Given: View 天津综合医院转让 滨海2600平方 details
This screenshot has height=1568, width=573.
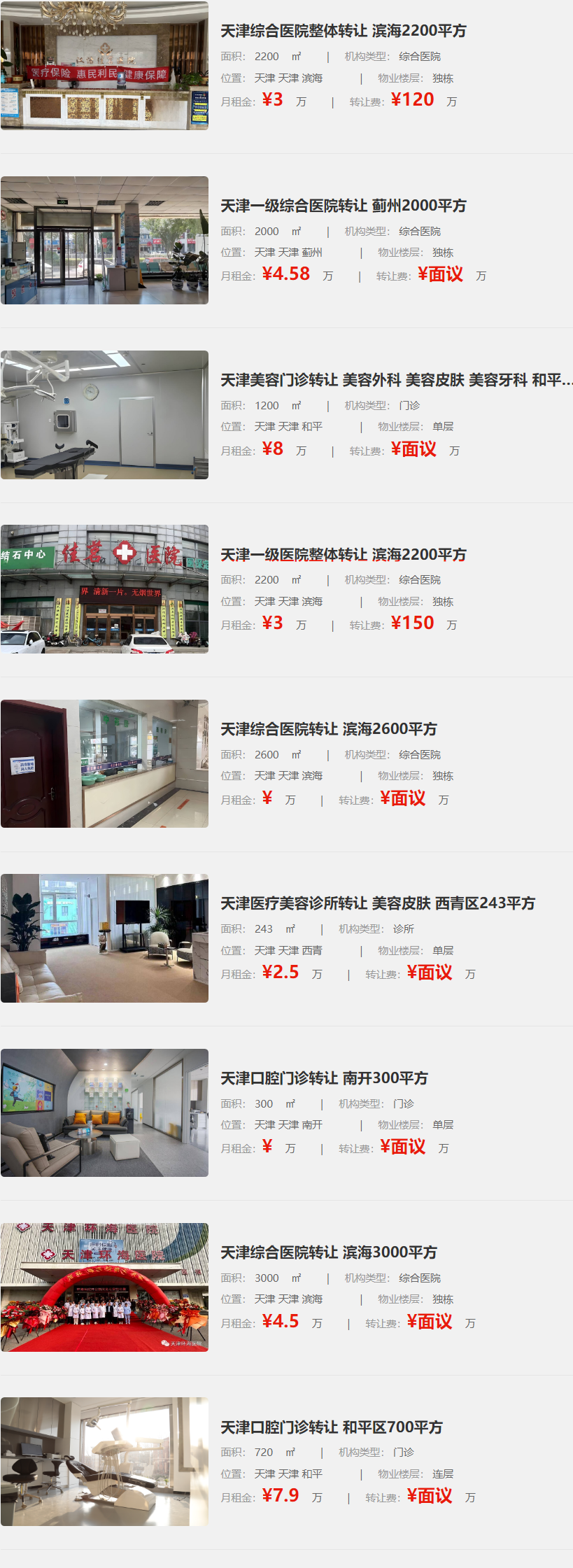Looking at the screenshot, I should pos(328,729).
